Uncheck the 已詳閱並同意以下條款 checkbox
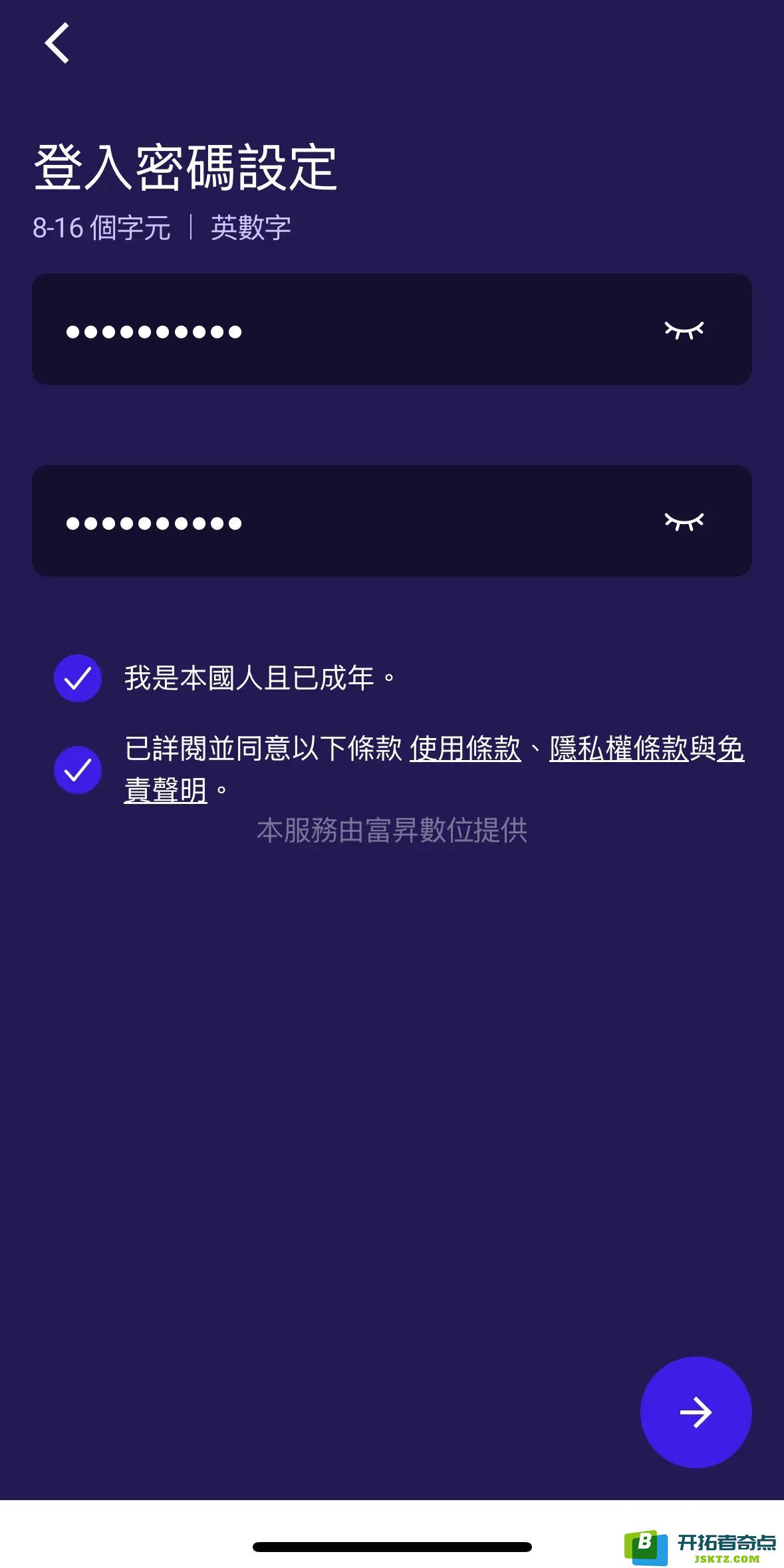784x1568 pixels. pos(78,770)
